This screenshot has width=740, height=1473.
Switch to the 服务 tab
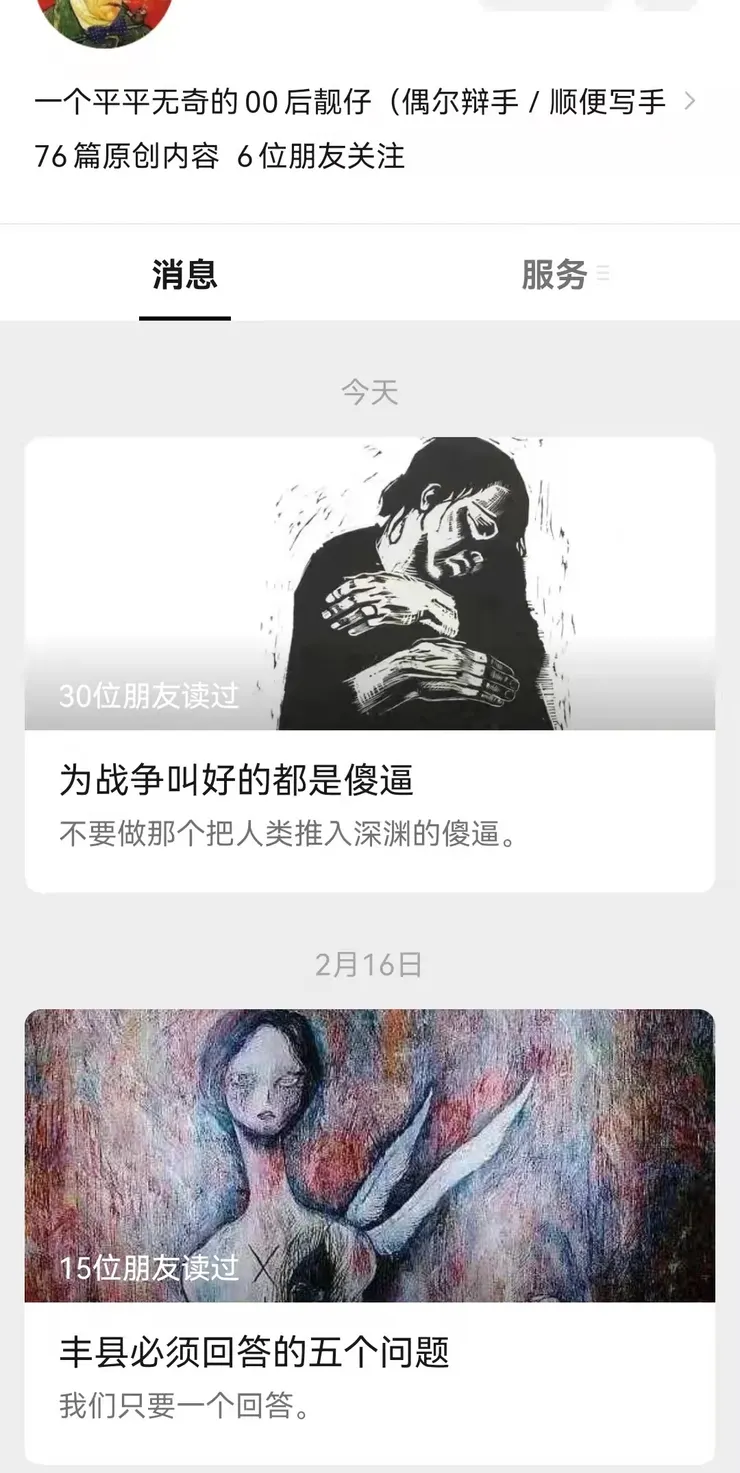[554, 275]
